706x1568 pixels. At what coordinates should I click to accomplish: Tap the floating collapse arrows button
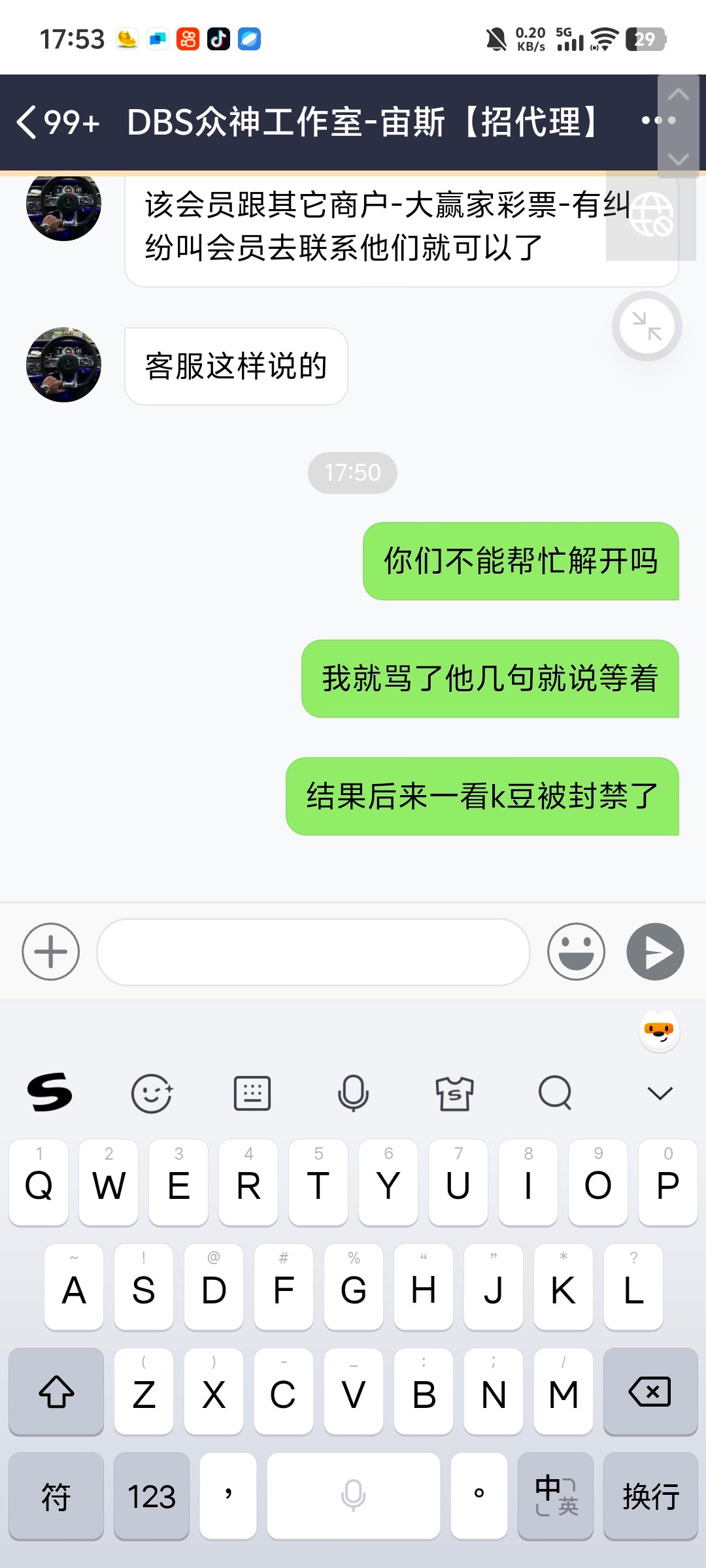point(647,326)
